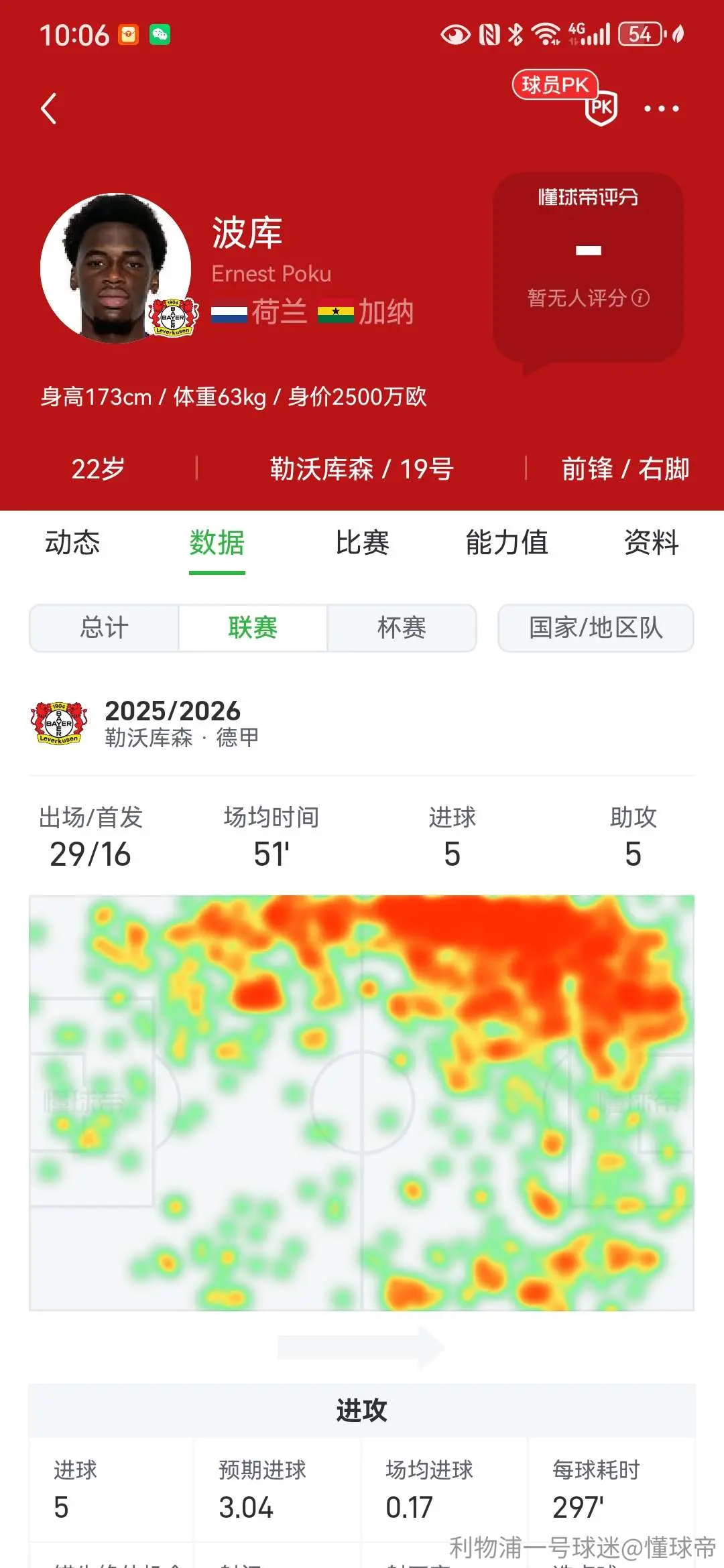The width and height of the screenshot is (724, 1568).
Task: Choose the 杯赛 stats filter
Action: coord(402,628)
